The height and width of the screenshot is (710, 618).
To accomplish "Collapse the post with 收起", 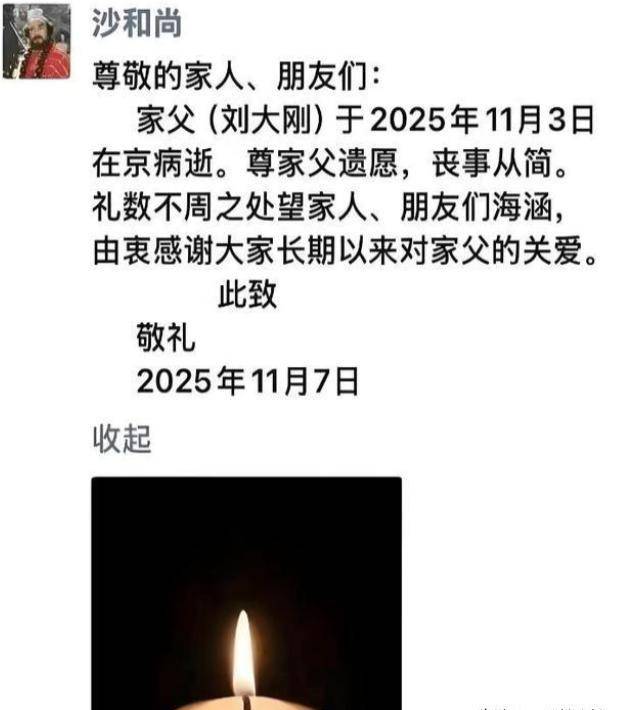I will click(121, 438).
